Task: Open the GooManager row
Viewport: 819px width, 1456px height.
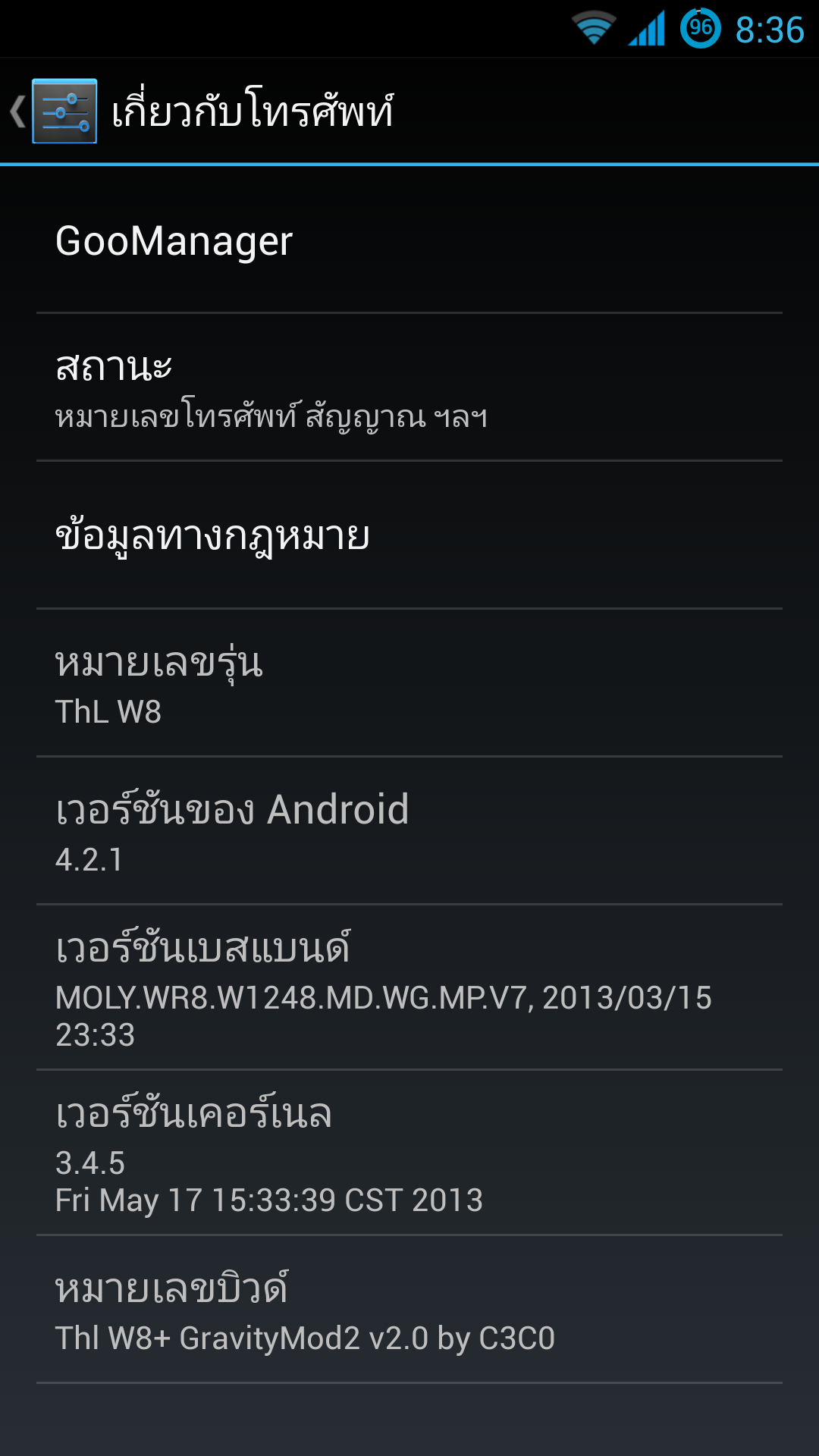Action: tap(409, 241)
